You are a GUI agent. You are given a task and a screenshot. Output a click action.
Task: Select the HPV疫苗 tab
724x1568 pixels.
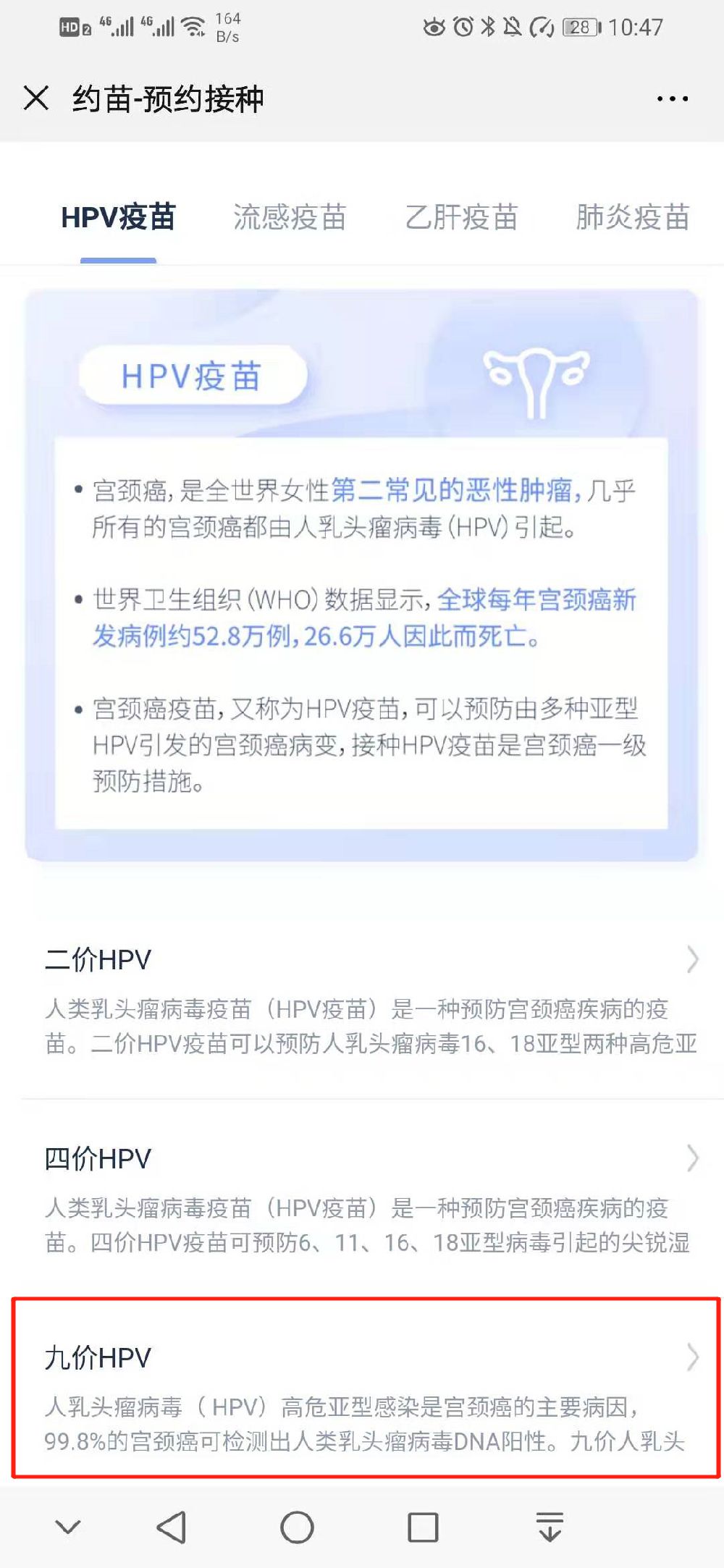click(118, 217)
